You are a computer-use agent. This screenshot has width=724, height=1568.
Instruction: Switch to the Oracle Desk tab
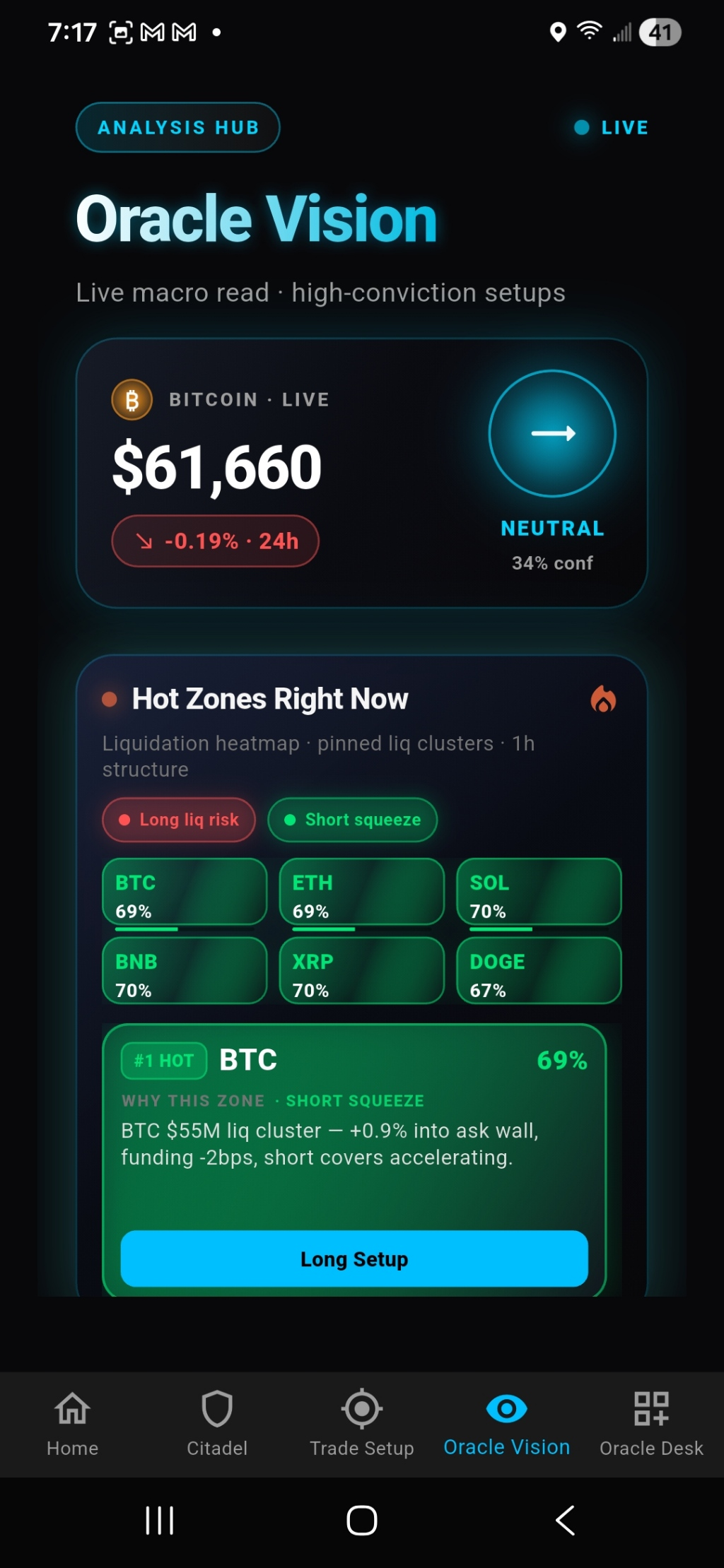pyautogui.click(x=651, y=1424)
